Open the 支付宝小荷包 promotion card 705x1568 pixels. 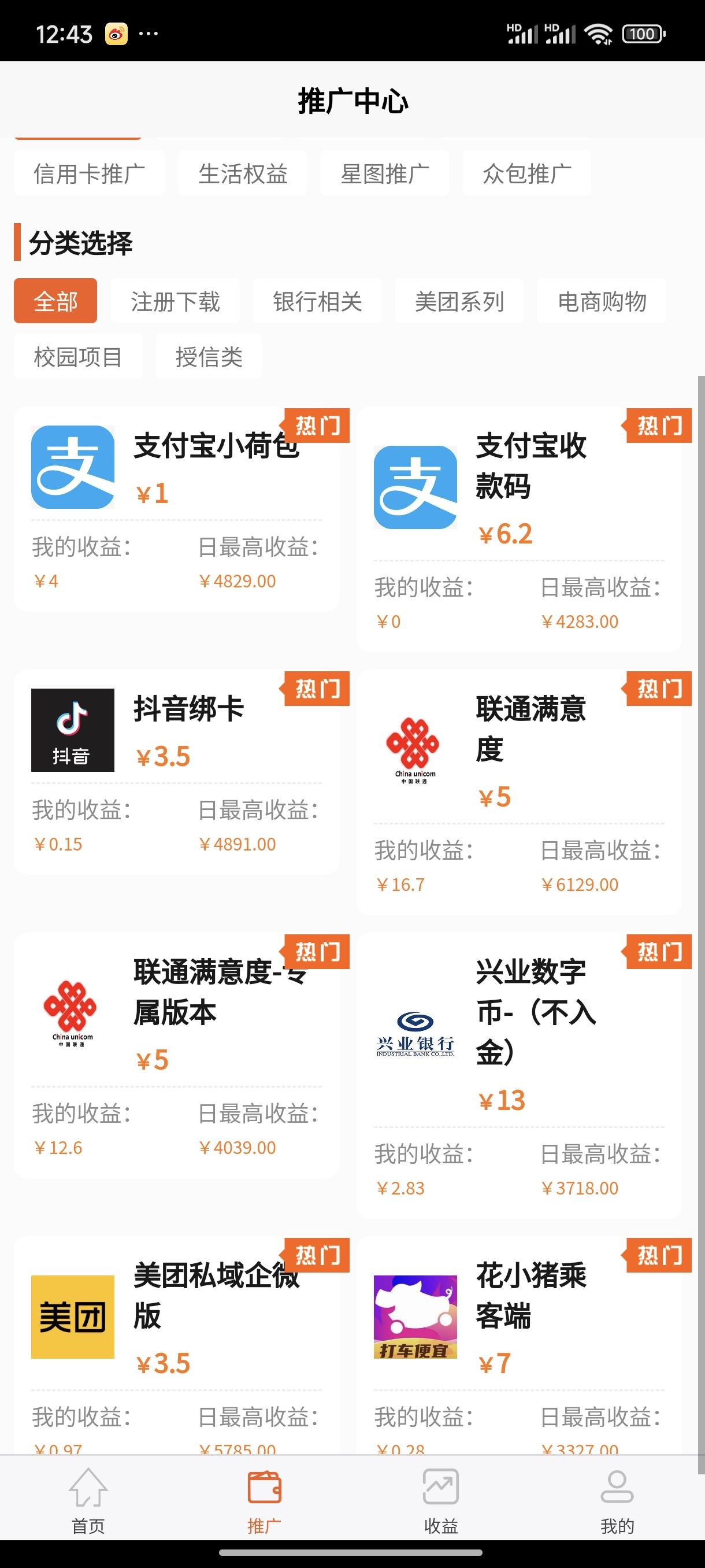point(176,509)
